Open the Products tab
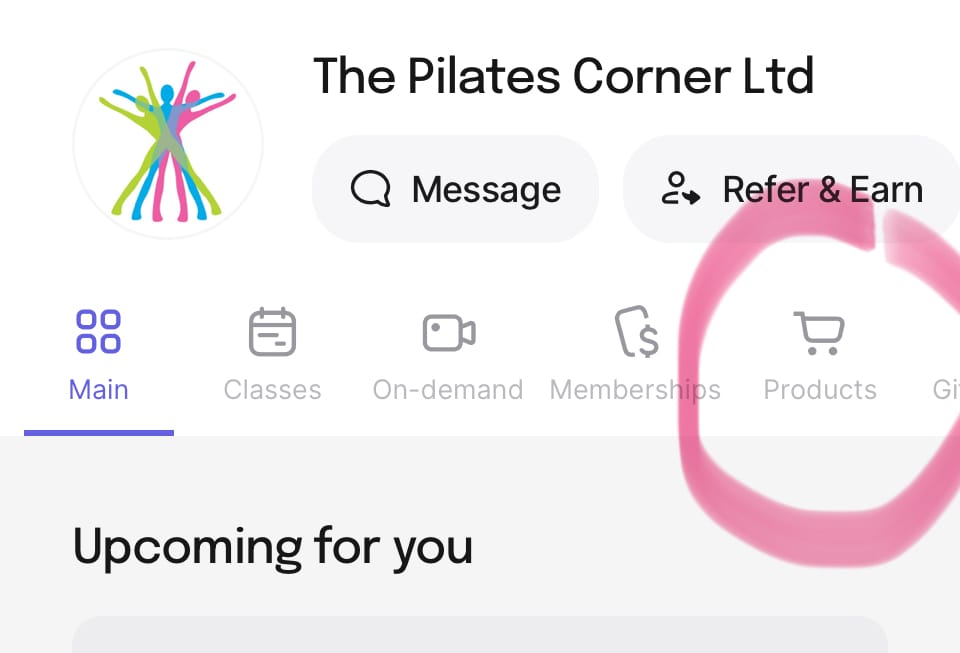This screenshot has height=653, width=960. [819, 355]
